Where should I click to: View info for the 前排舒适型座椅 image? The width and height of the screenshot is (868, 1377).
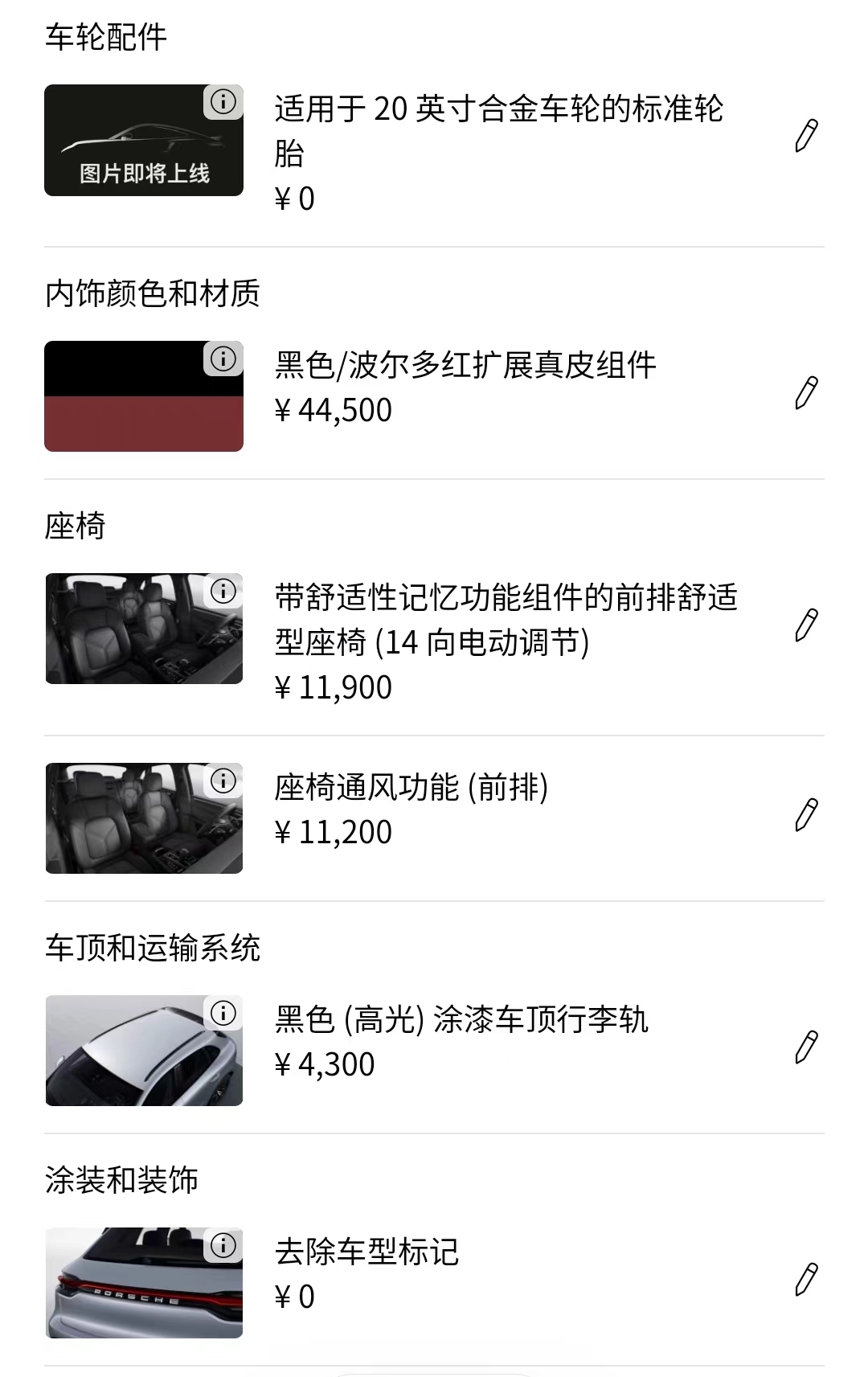[x=223, y=591]
